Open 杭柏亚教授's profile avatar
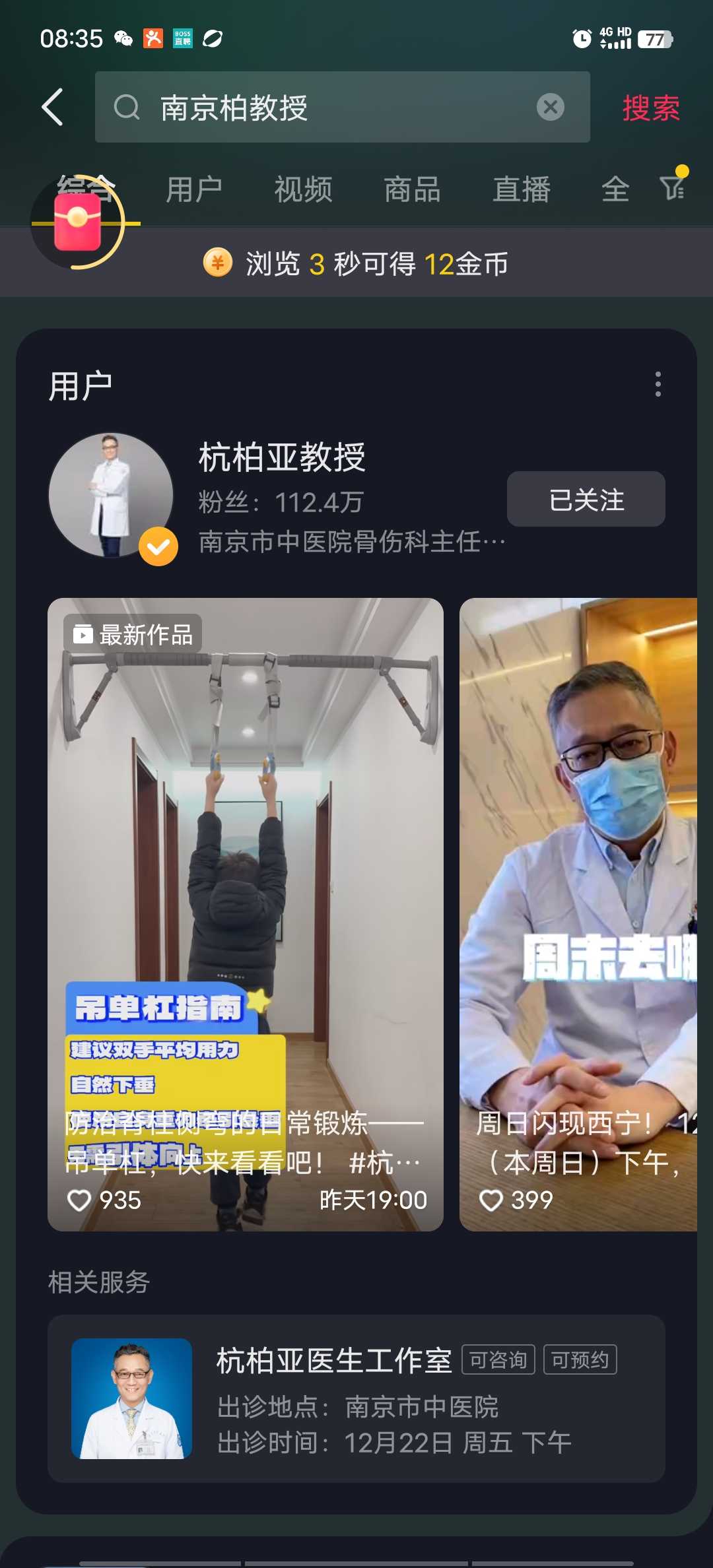This screenshot has width=713, height=1568. [111, 496]
